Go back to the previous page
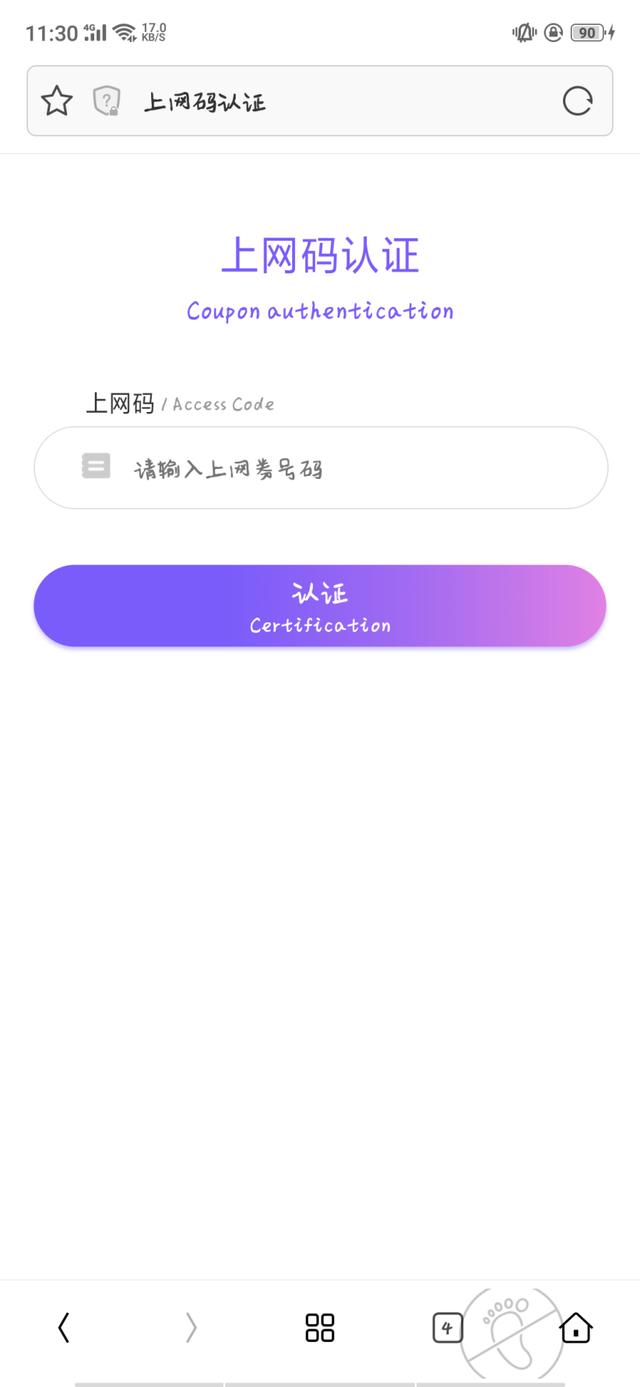The width and height of the screenshot is (640, 1387). [x=64, y=1327]
